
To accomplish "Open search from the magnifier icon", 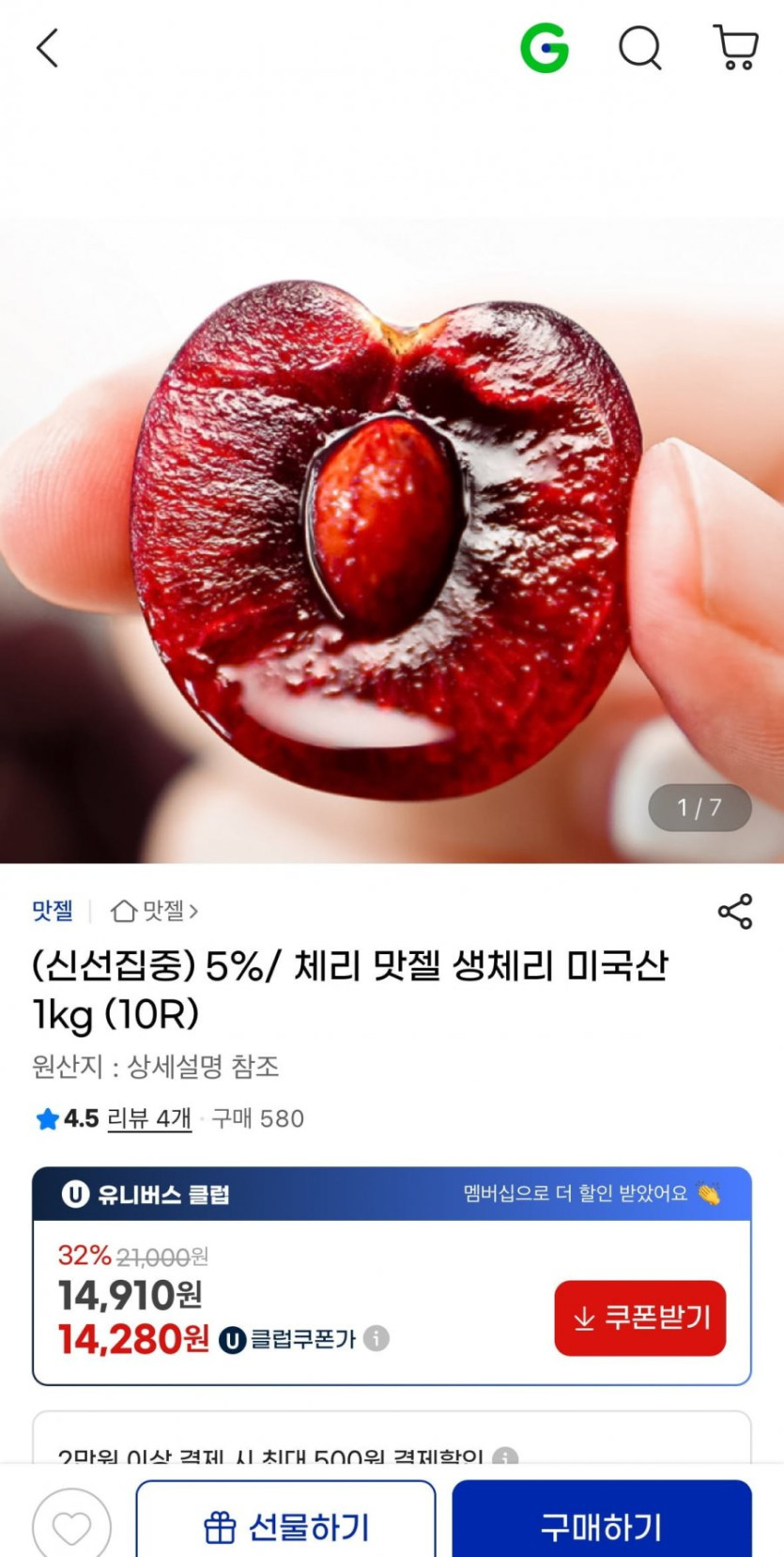I will [640, 48].
